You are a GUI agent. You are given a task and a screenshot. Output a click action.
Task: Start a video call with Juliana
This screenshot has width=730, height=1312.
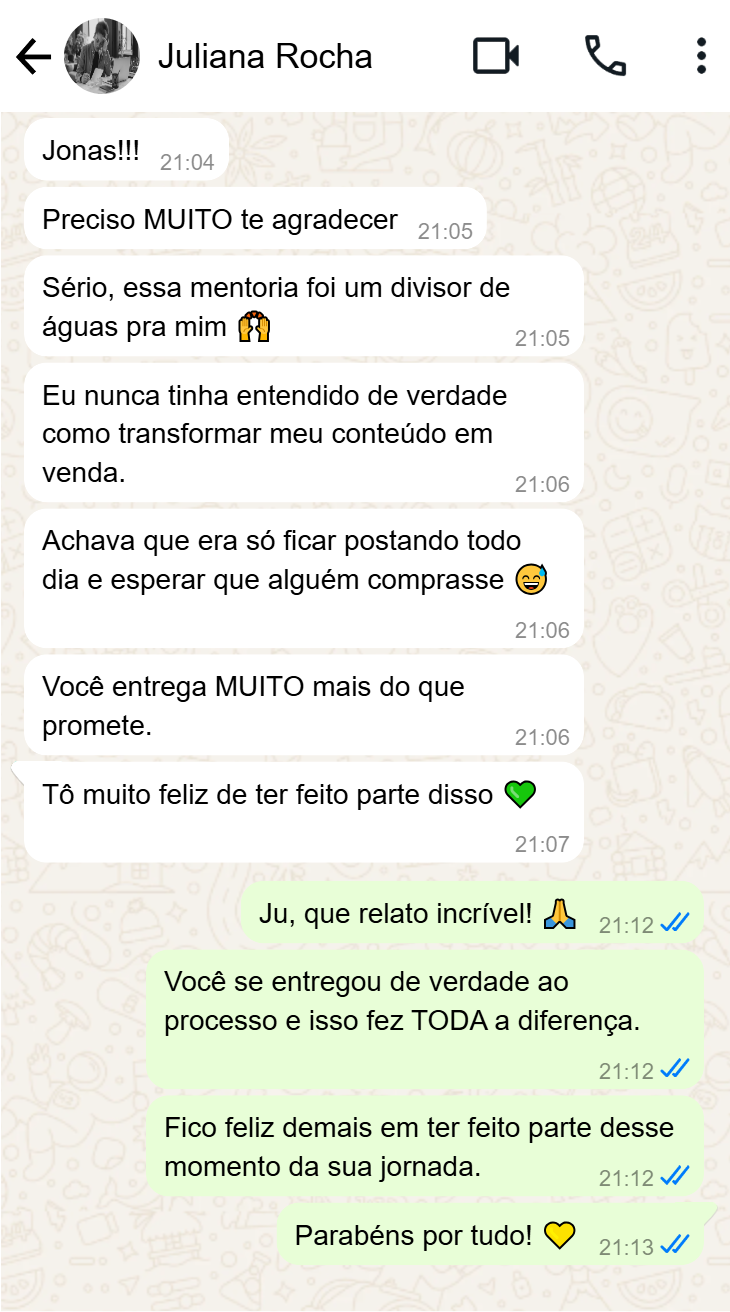(496, 56)
